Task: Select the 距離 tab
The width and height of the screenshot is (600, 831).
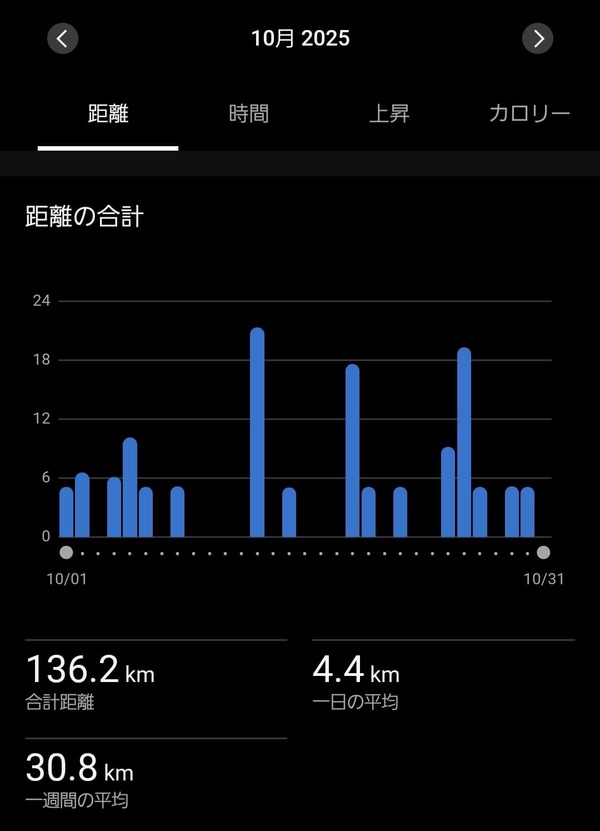Action: point(108,113)
